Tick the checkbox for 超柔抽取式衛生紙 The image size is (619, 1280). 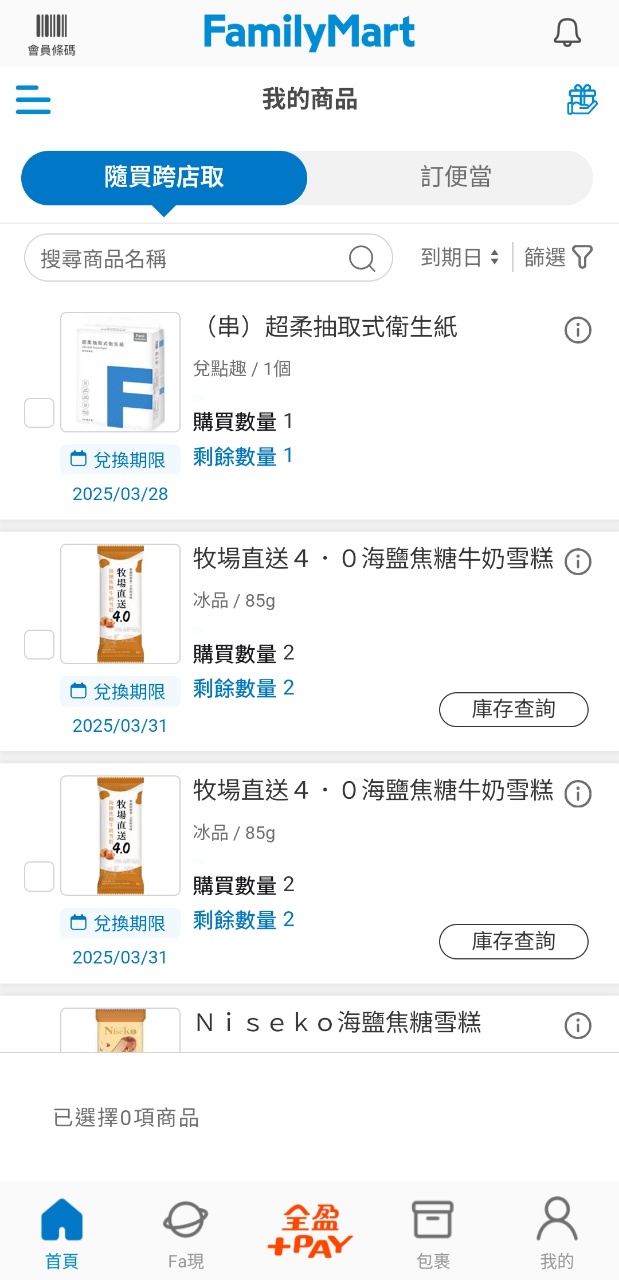(x=39, y=413)
